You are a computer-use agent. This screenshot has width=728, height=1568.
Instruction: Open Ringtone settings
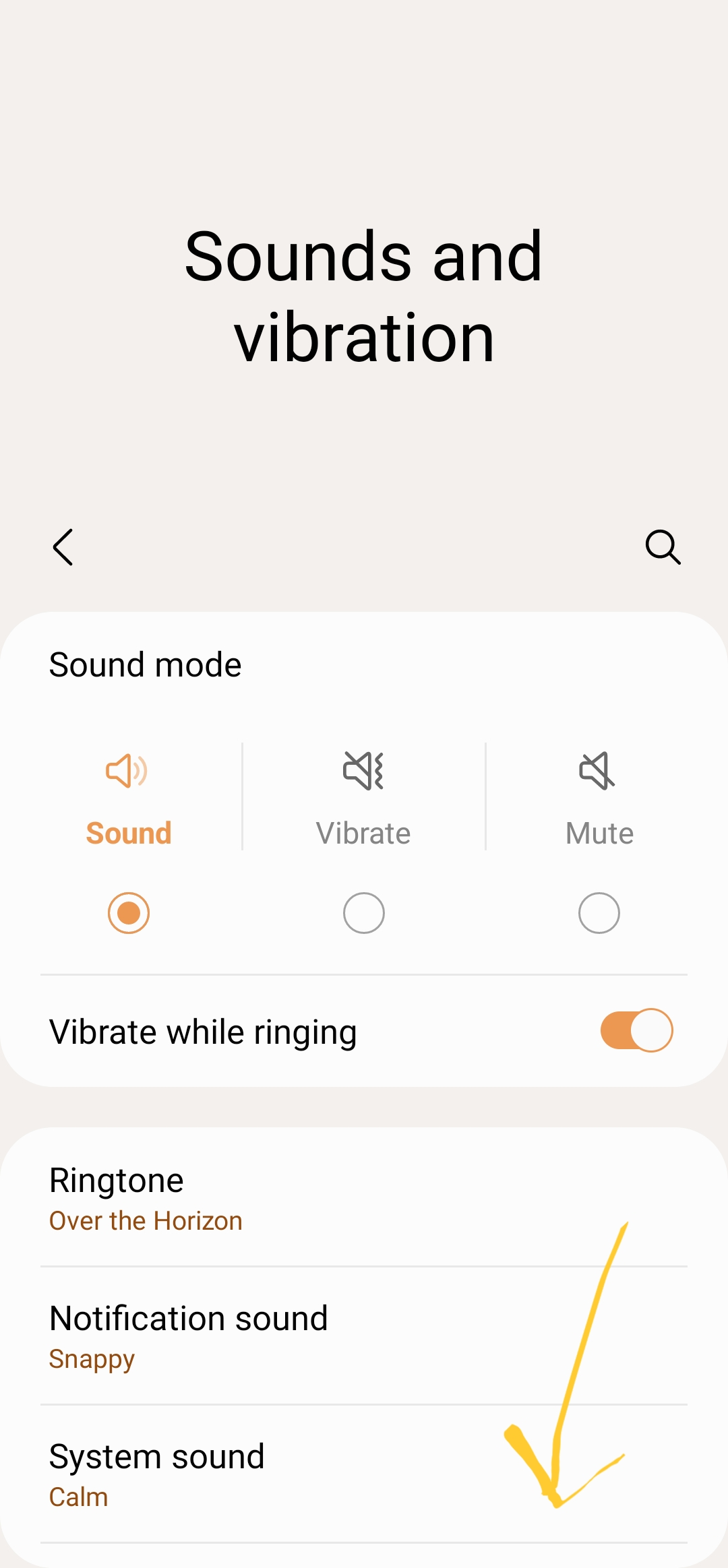[x=364, y=1198]
